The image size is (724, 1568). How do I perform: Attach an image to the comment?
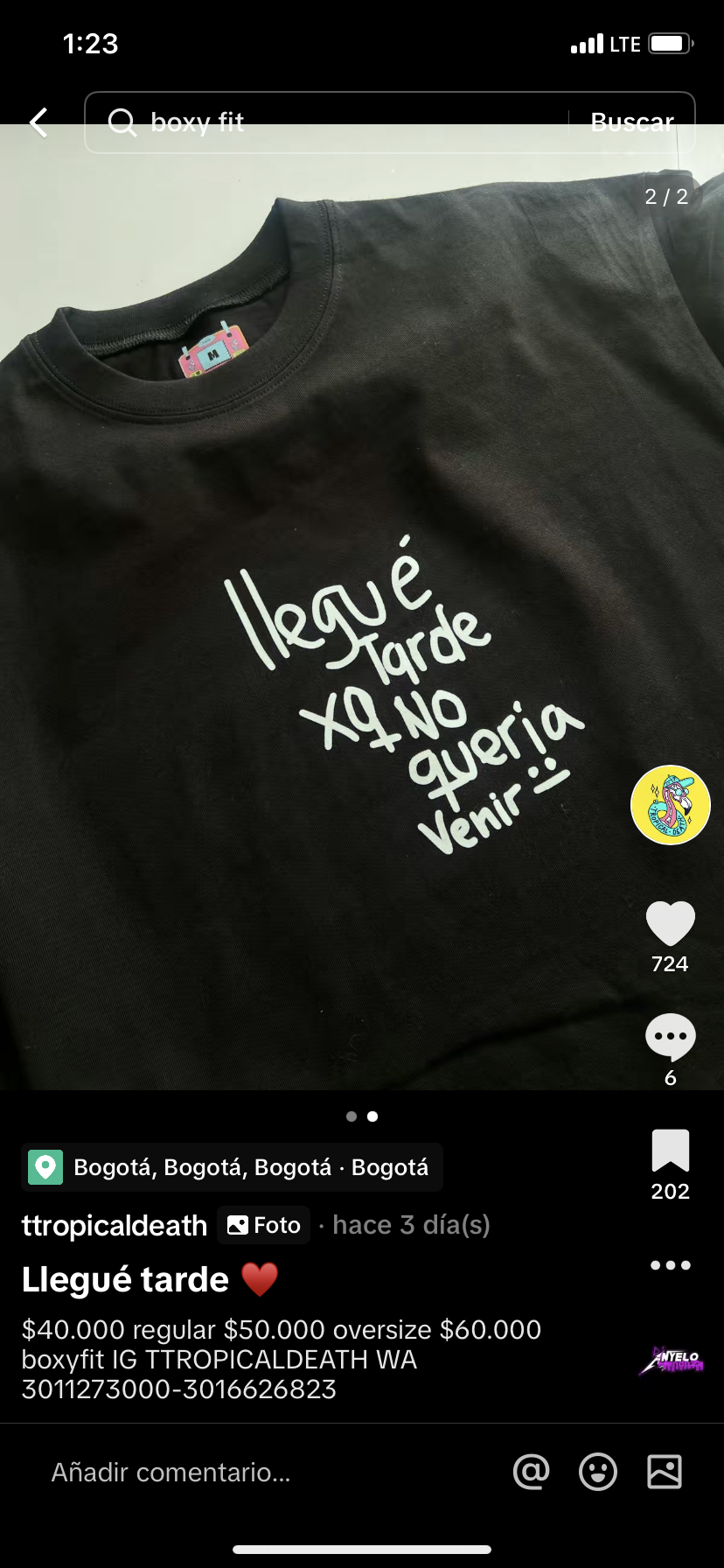(665, 1472)
